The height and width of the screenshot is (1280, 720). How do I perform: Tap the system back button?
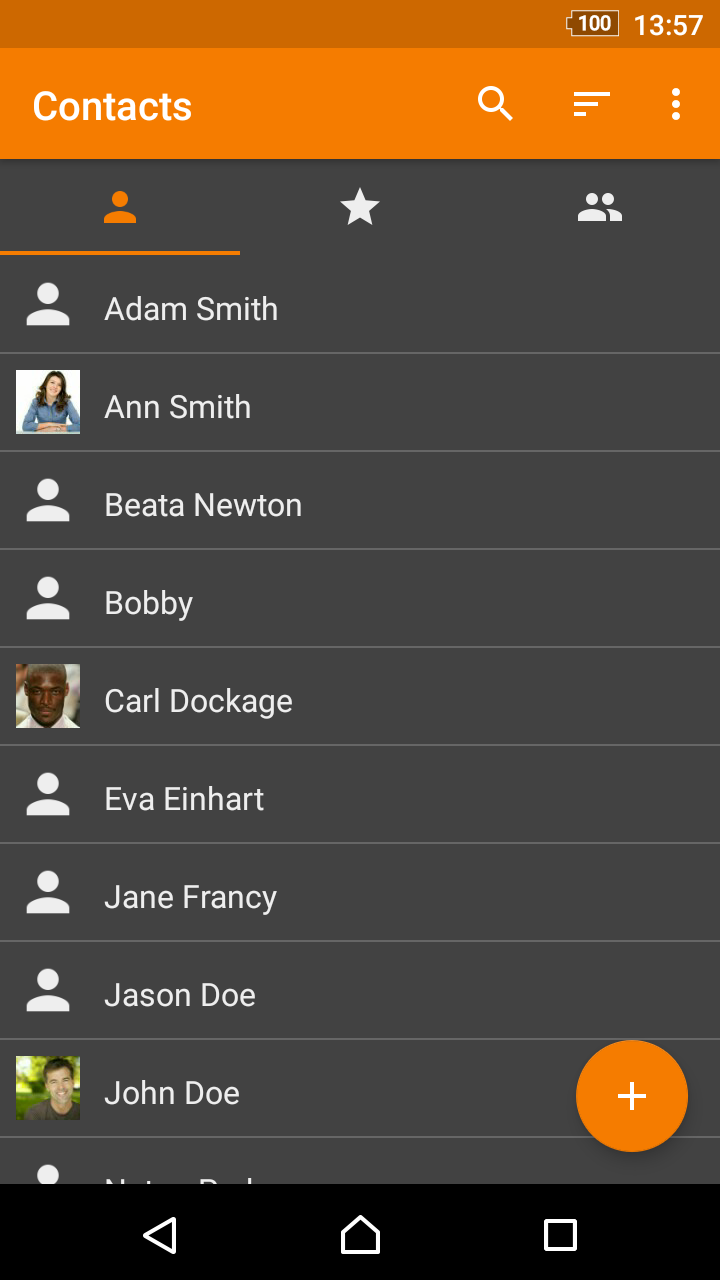160,1235
